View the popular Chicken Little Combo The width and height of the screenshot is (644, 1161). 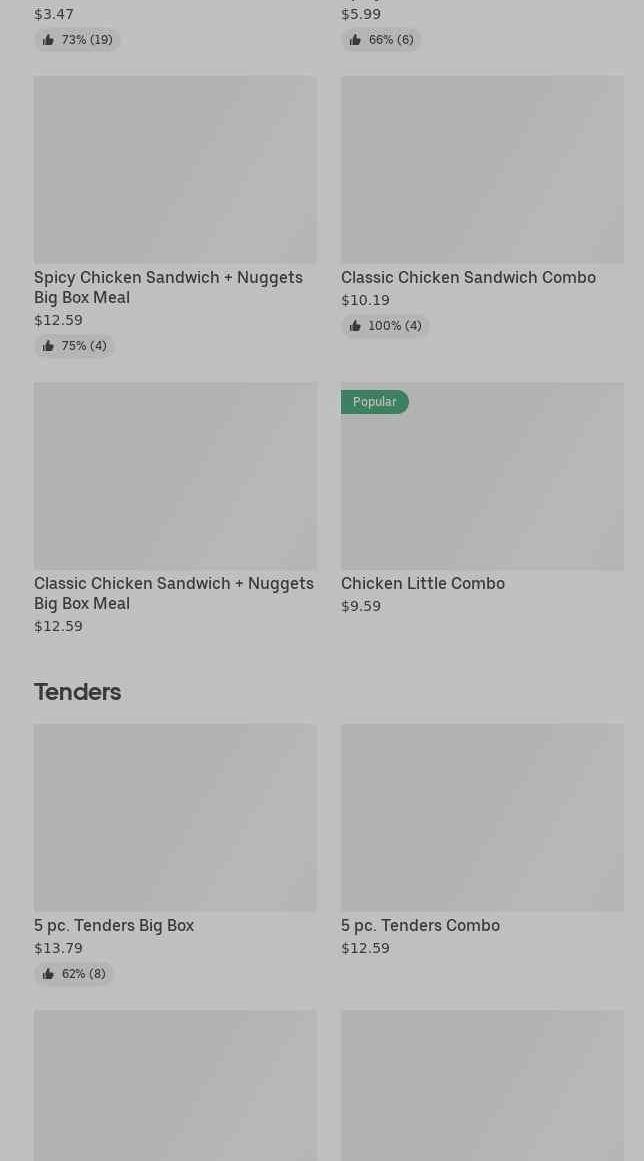pos(482,476)
